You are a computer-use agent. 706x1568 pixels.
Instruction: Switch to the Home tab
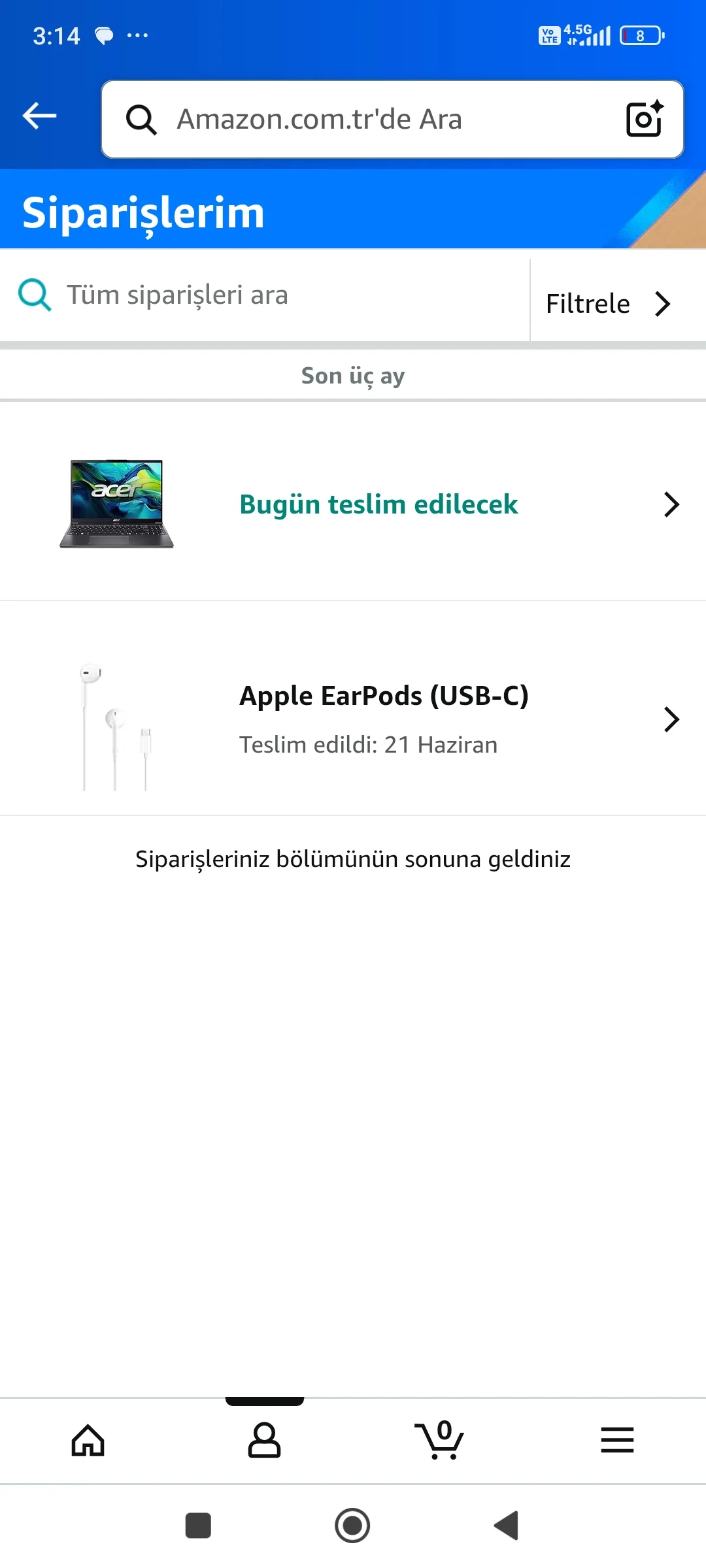point(88,1441)
